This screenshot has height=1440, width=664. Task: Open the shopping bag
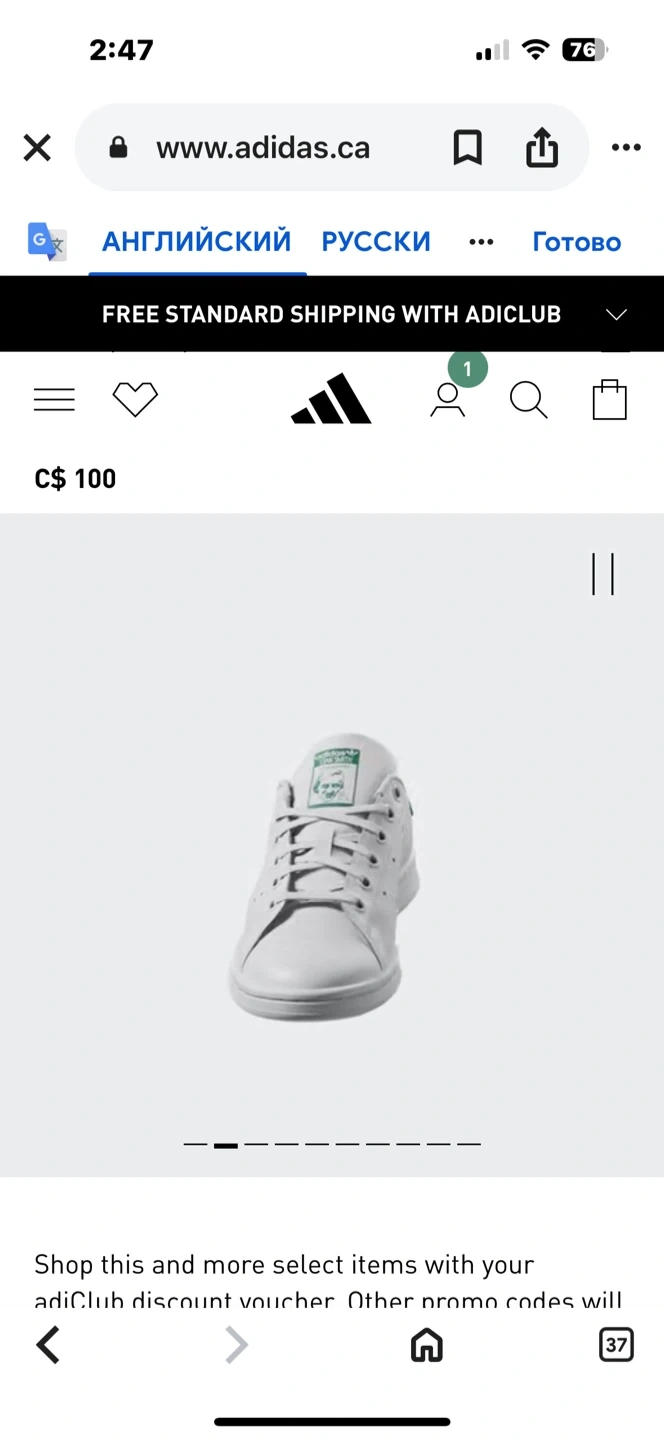click(609, 400)
